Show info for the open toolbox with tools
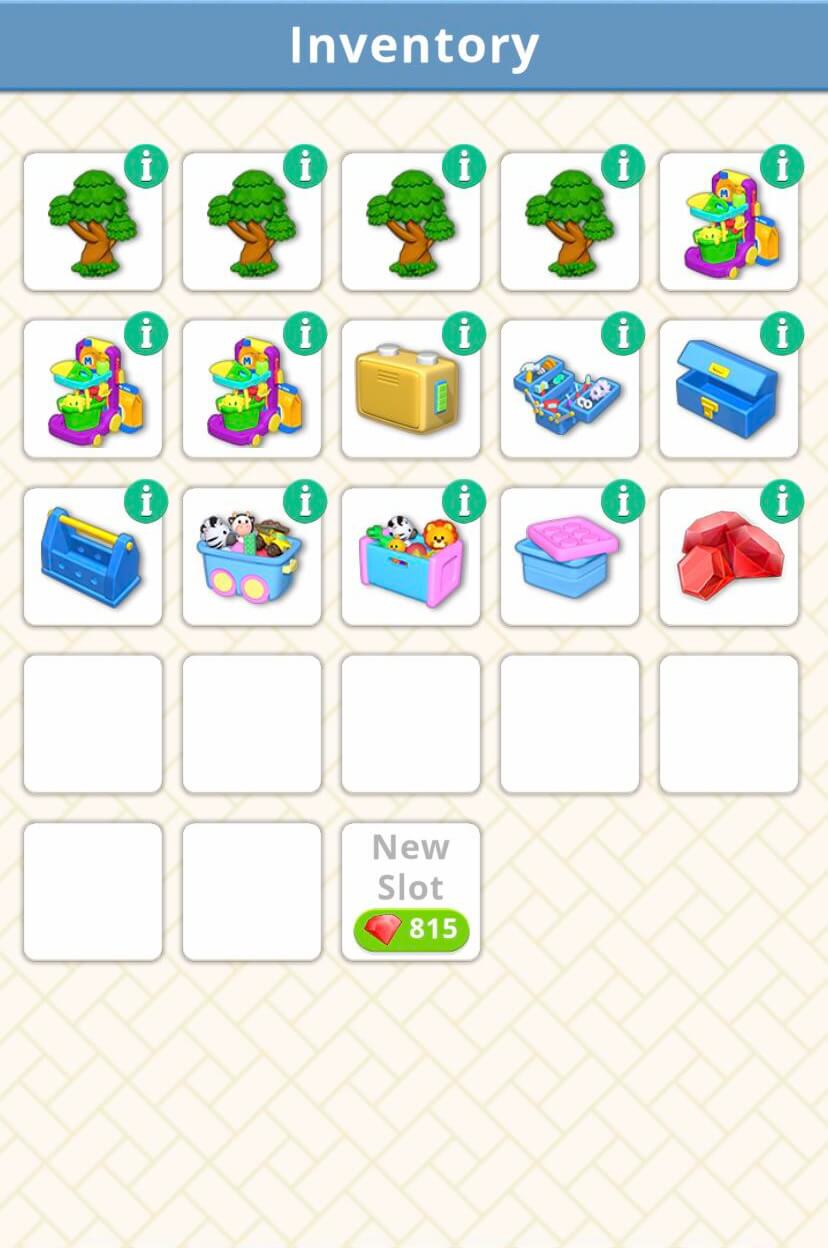This screenshot has height=1248, width=828. [622, 333]
